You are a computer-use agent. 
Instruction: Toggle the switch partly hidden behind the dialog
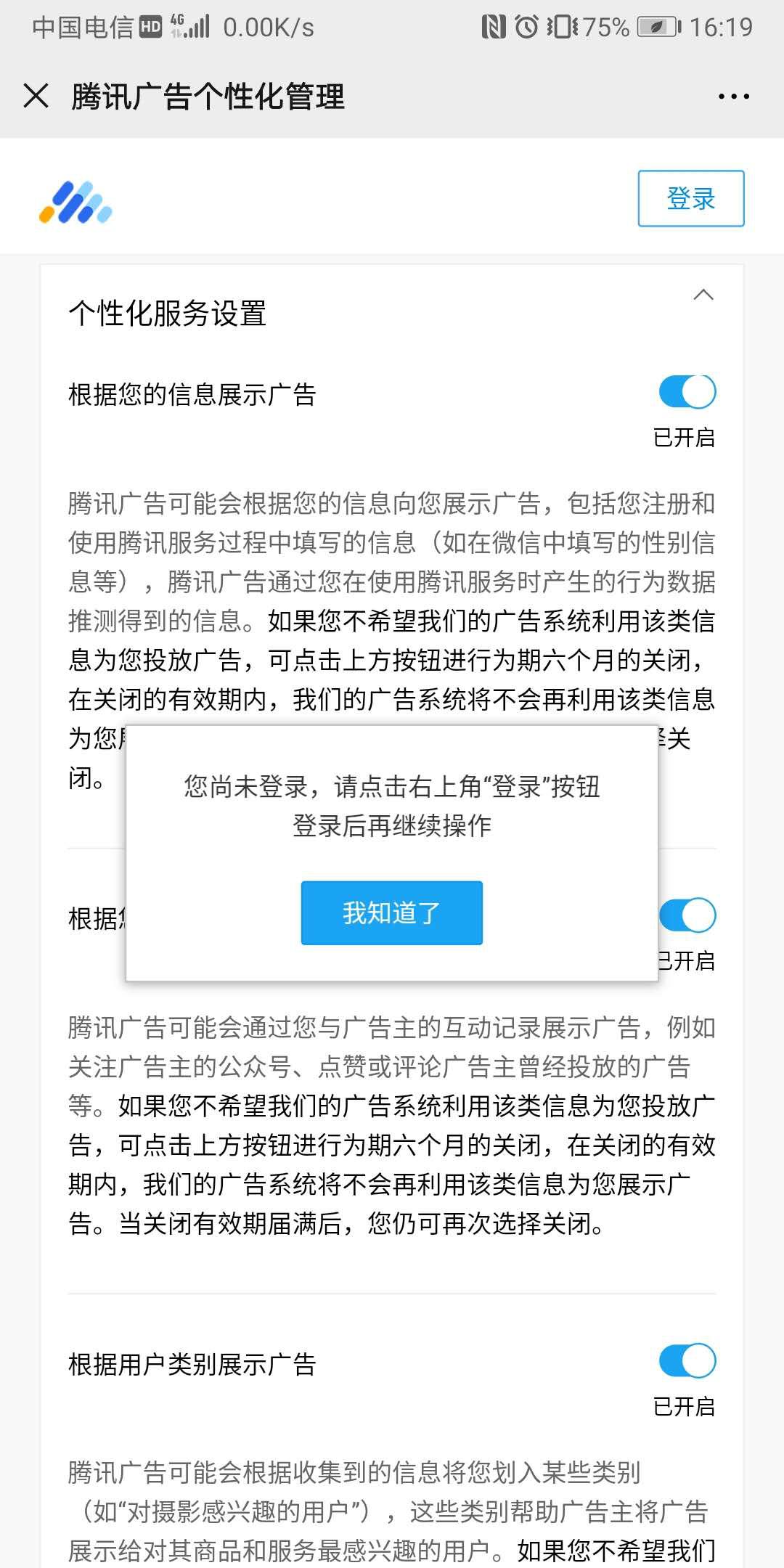pyautogui.click(x=688, y=915)
